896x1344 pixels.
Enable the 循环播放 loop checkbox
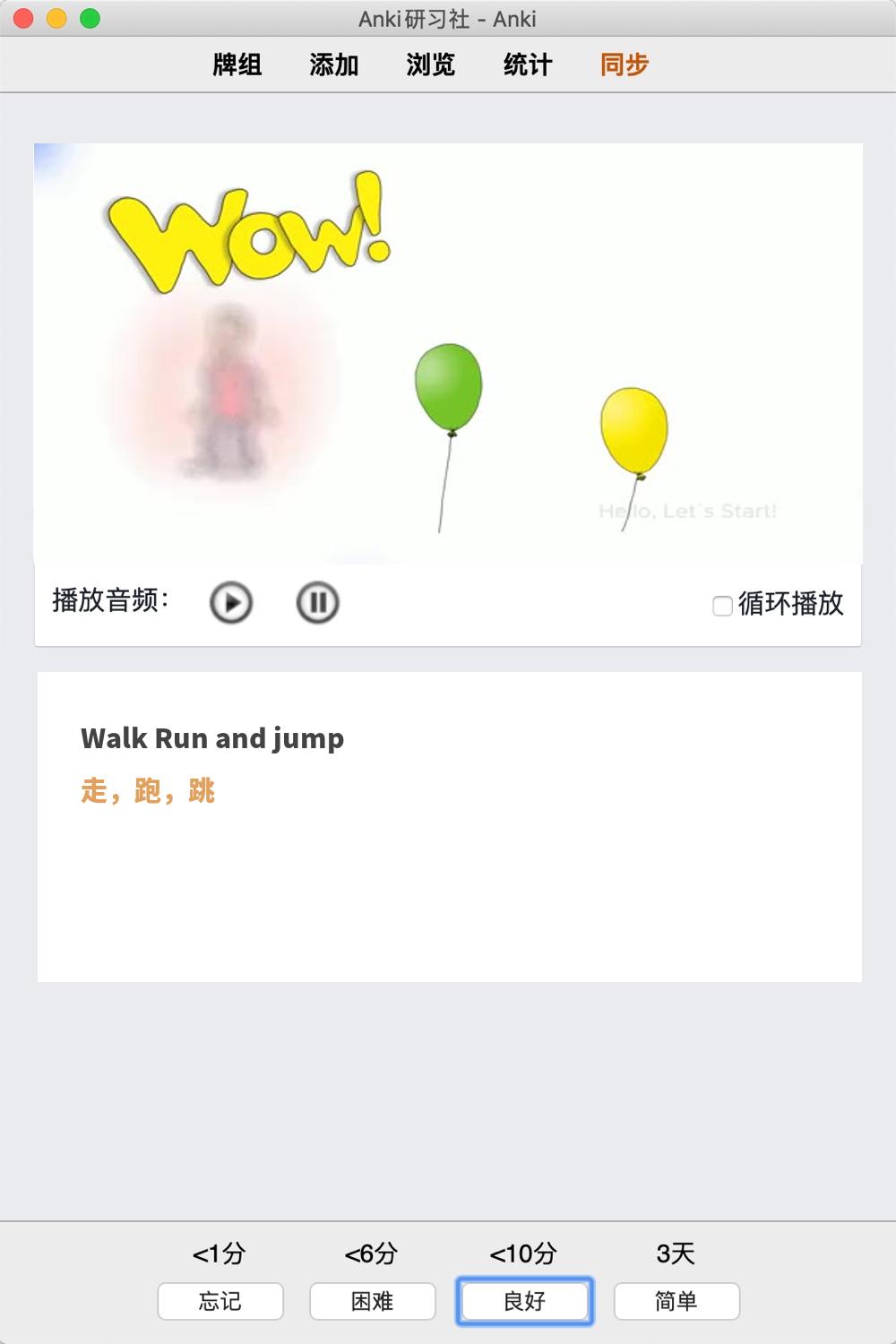tap(722, 606)
